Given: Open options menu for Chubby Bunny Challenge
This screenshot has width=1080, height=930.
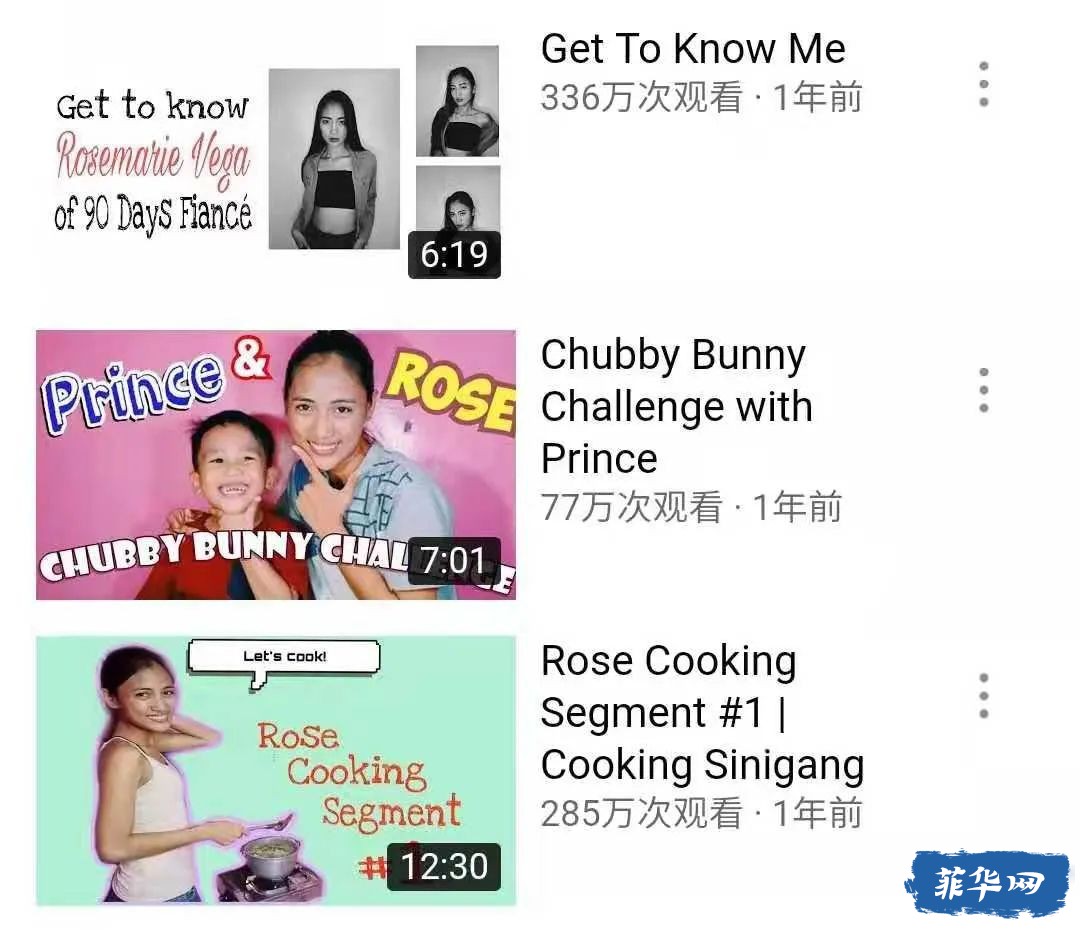Looking at the screenshot, I should pyautogui.click(x=984, y=391).
